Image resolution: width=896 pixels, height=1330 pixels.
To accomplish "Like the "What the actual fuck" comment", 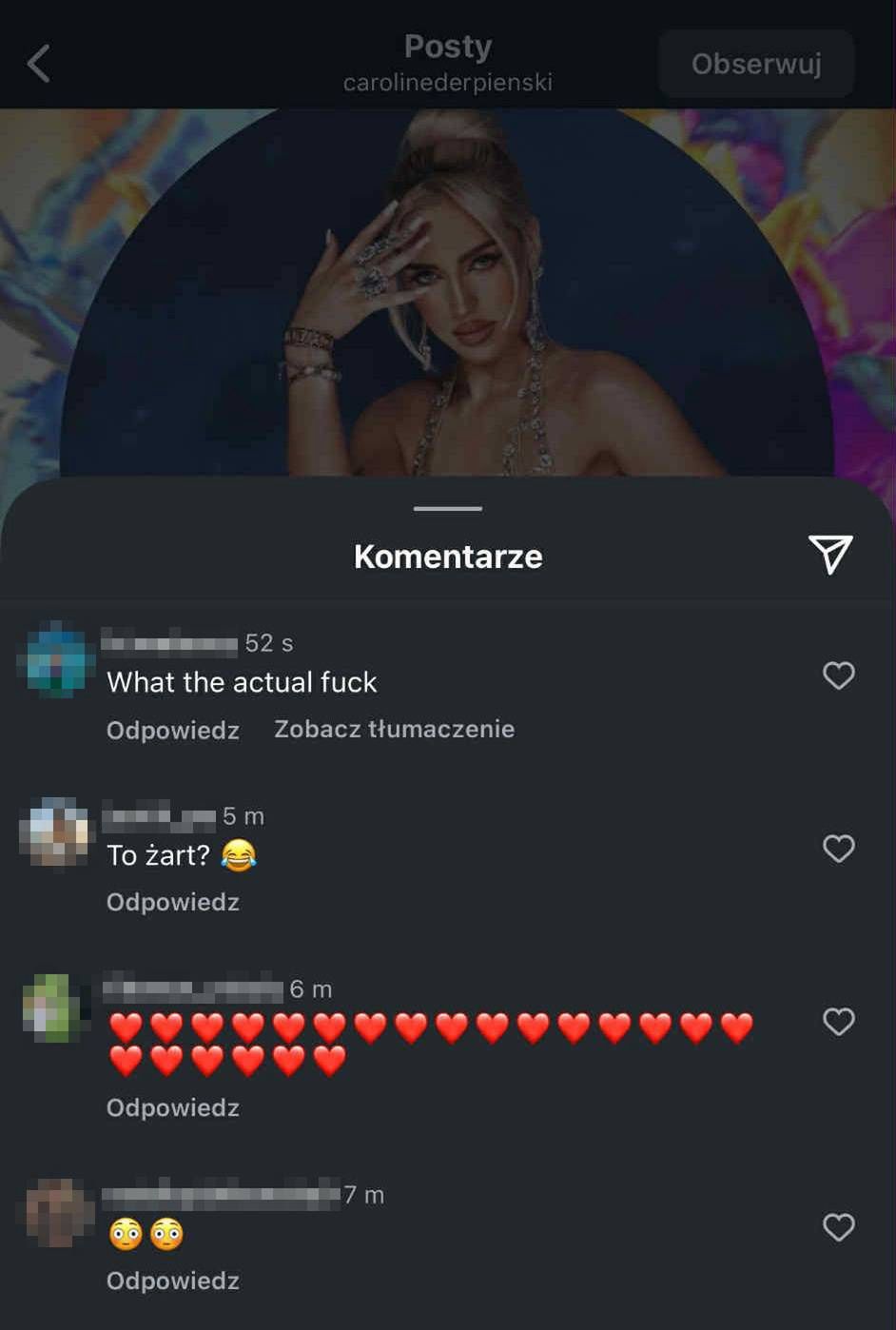I will (838, 675).
